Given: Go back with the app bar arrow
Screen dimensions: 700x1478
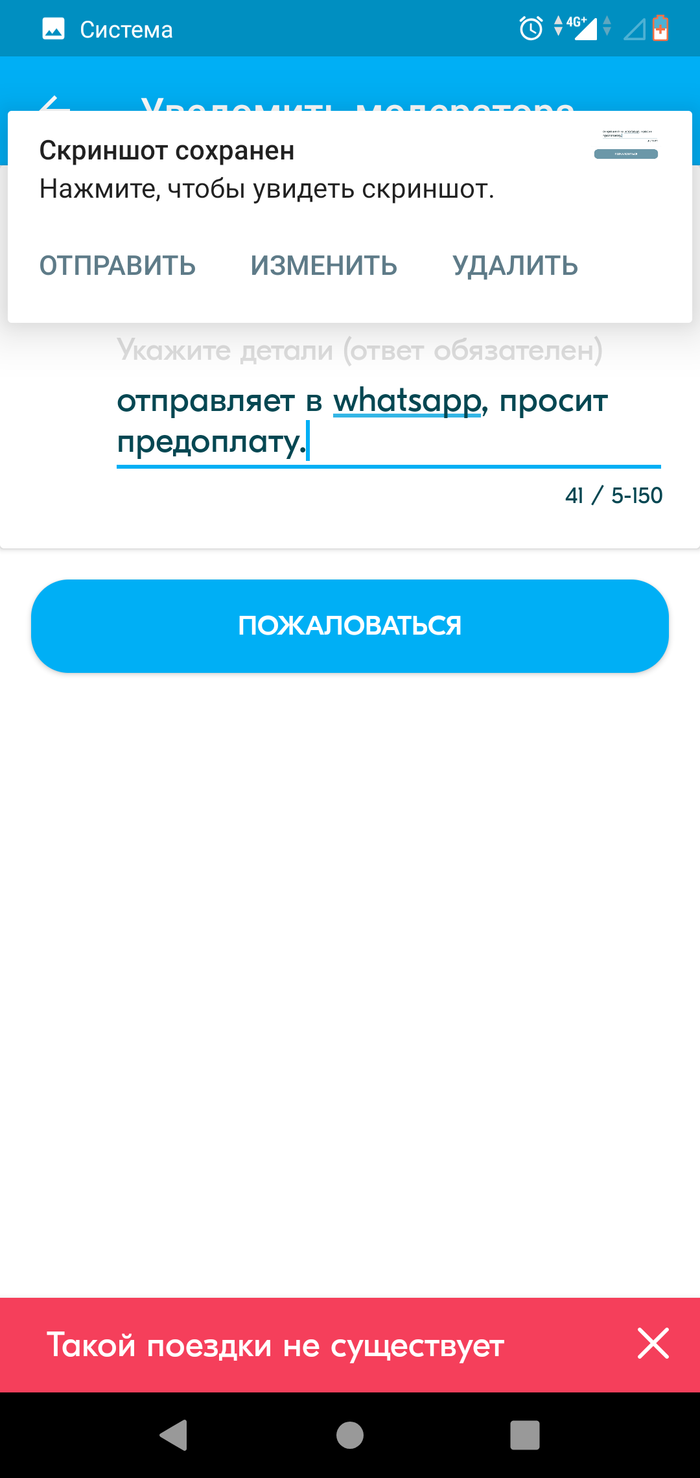Looking at the screenshot, I should (52, 104).
